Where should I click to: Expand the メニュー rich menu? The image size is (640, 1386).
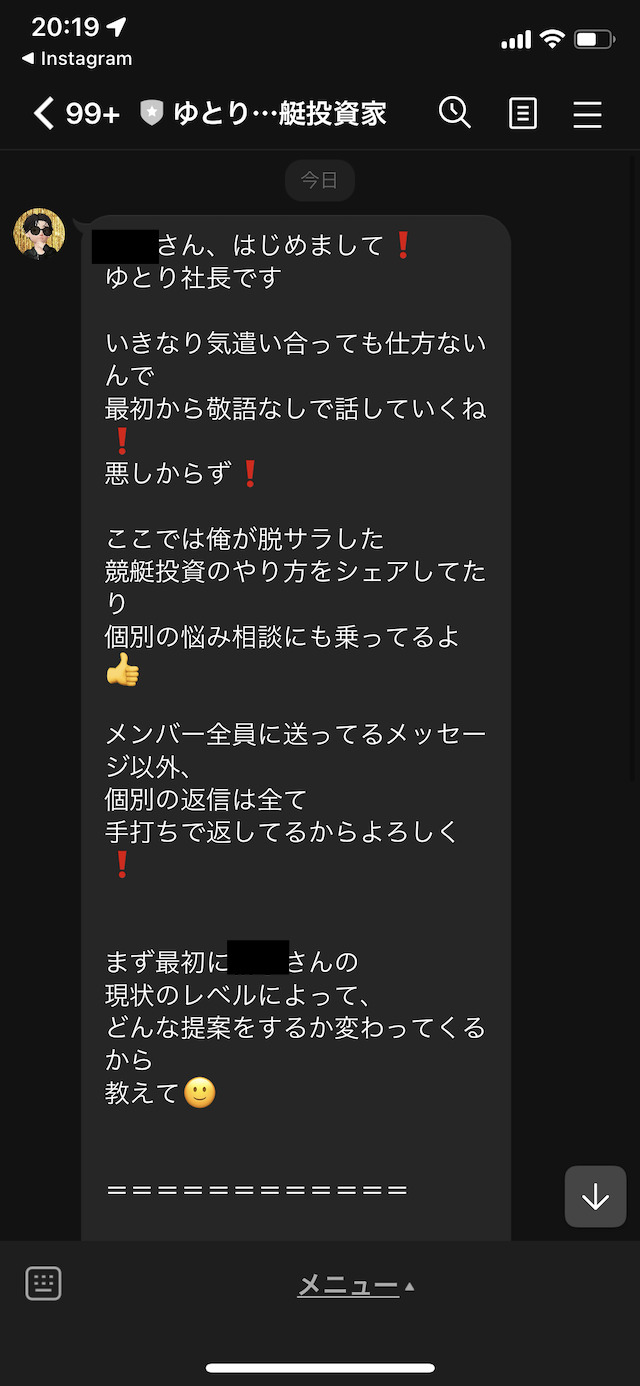tap(355, 1286)
